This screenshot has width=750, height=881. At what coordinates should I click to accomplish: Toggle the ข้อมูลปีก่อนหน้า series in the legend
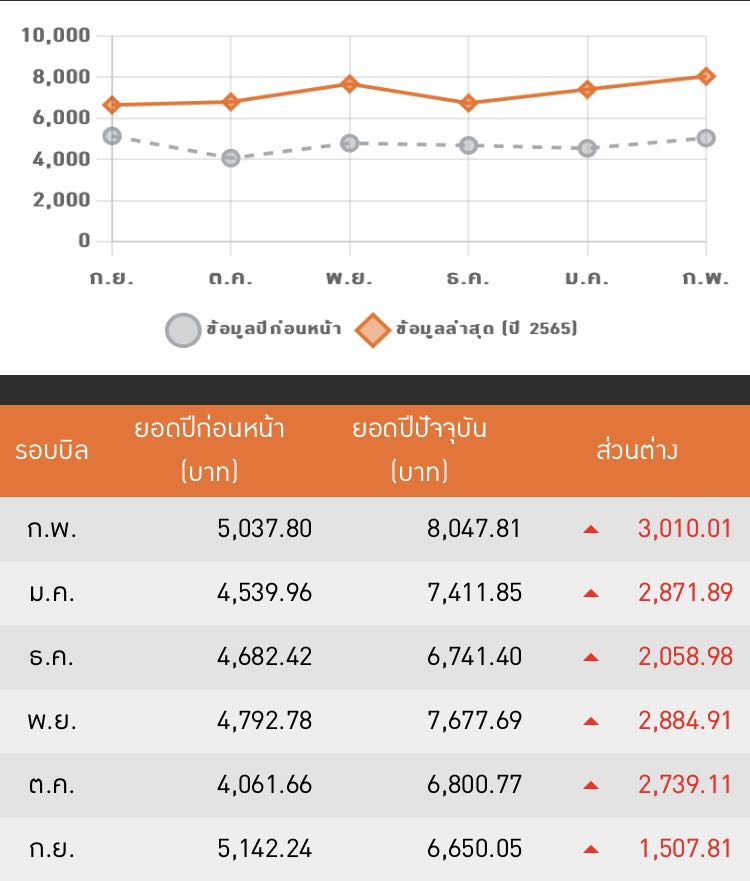(254, 329)
